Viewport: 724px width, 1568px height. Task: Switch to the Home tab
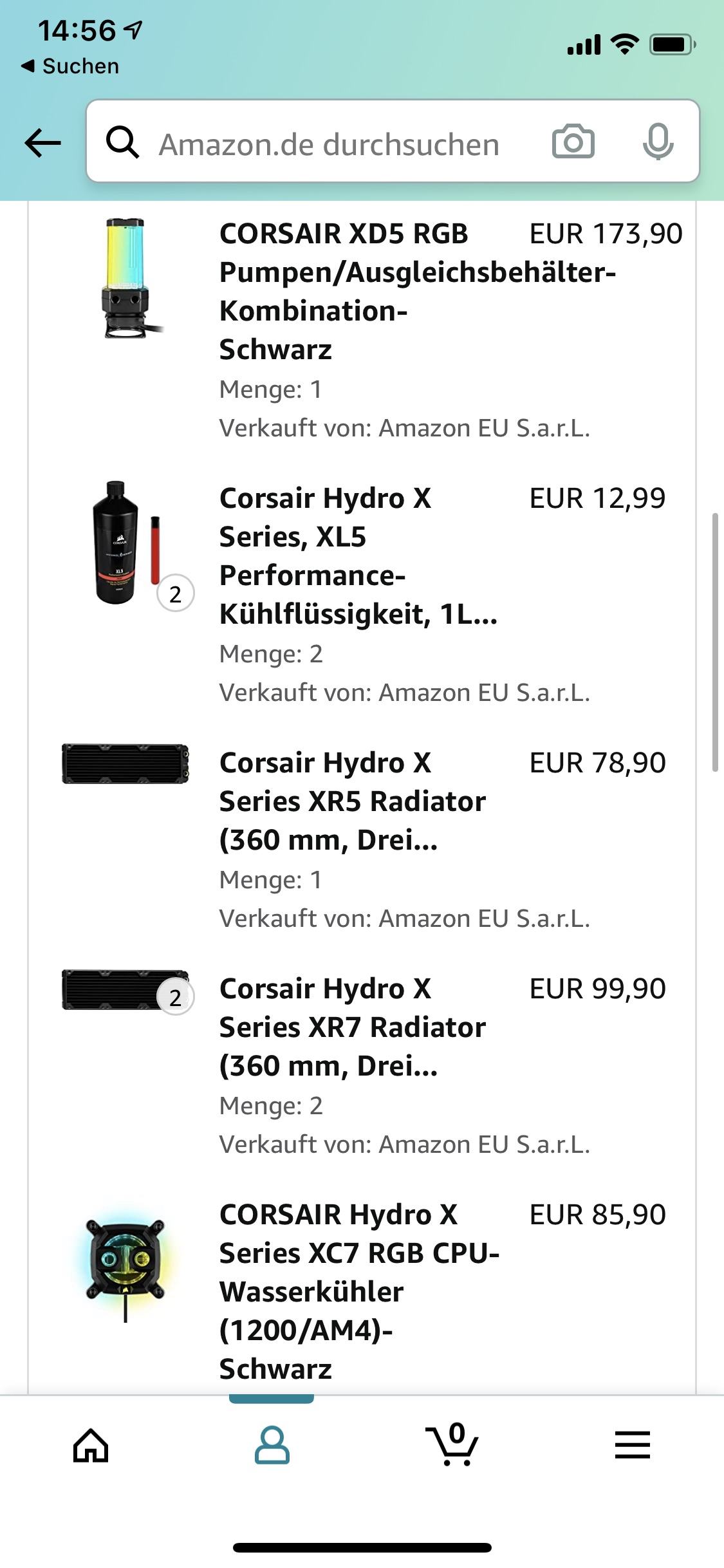(x=91, y=1446)
